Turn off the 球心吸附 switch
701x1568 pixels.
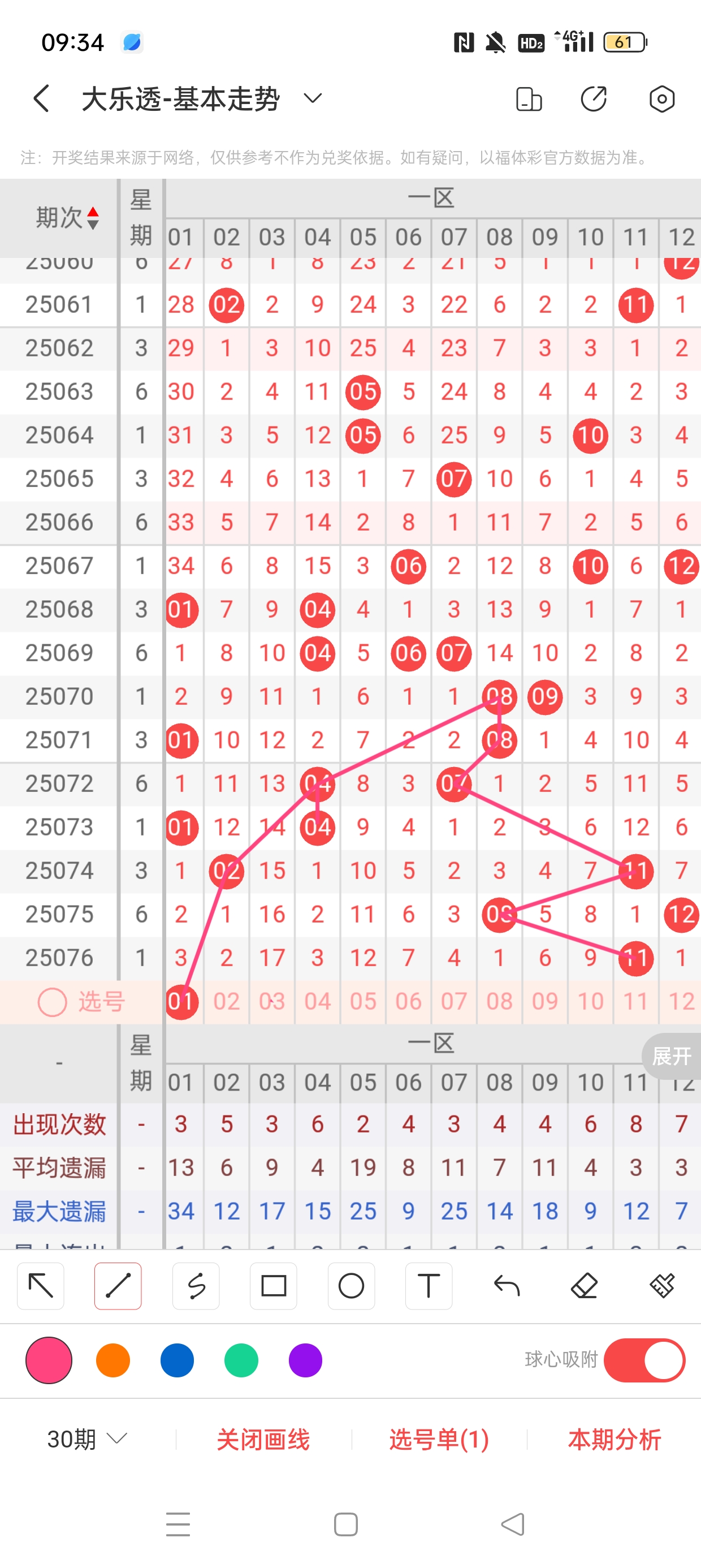coord(644,1360)
